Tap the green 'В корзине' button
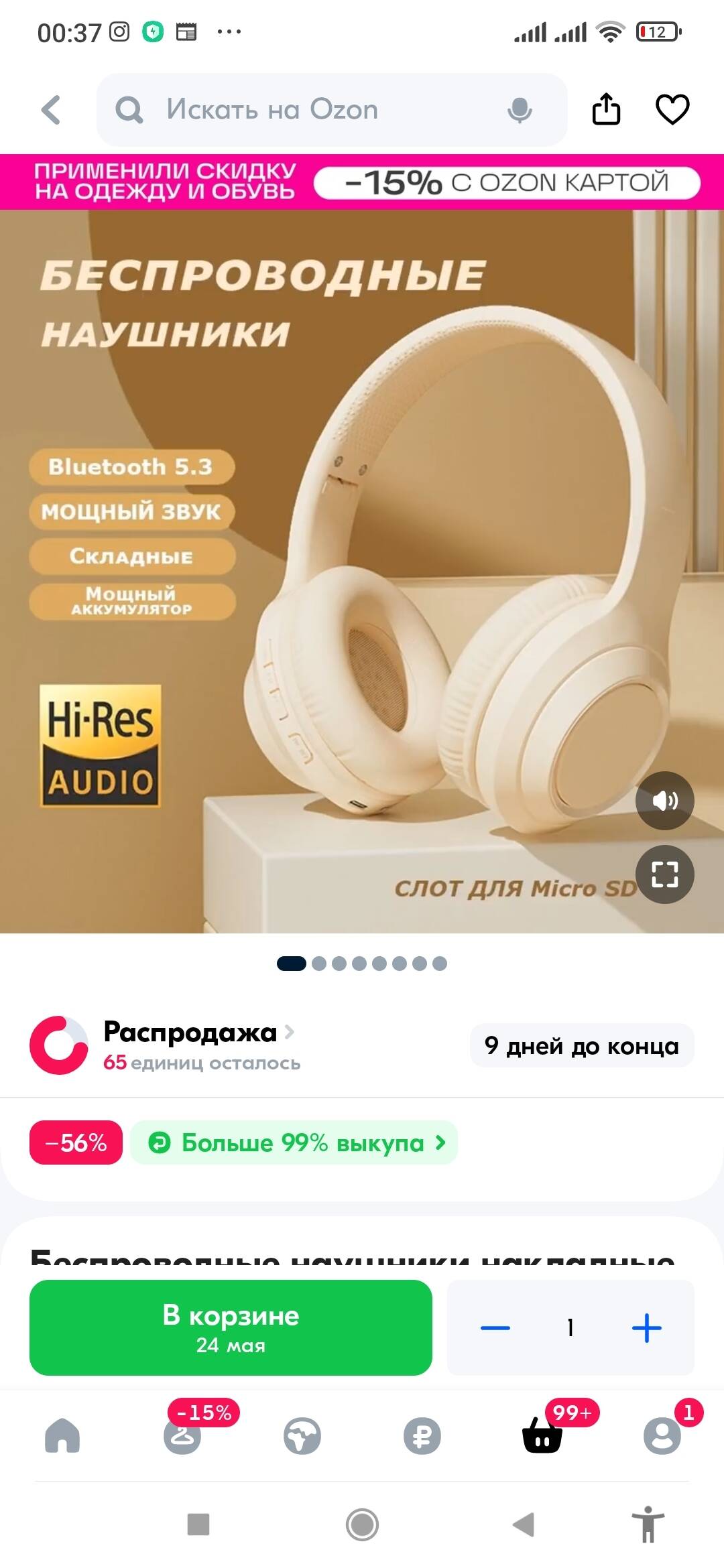The height and width of the screenshot is (1568, 724). pyautogui.click(x=231, y=1327)
